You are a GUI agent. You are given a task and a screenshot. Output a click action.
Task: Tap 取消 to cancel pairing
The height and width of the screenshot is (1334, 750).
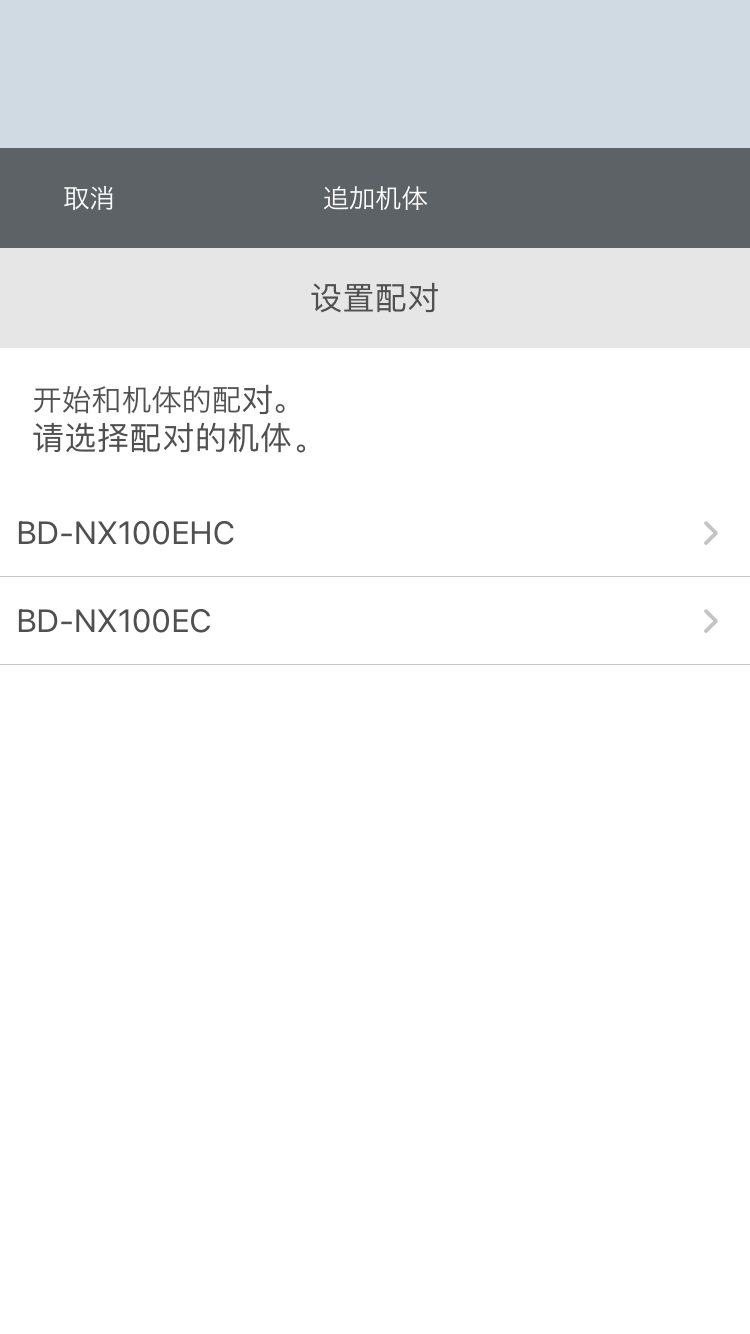(89, 198)
